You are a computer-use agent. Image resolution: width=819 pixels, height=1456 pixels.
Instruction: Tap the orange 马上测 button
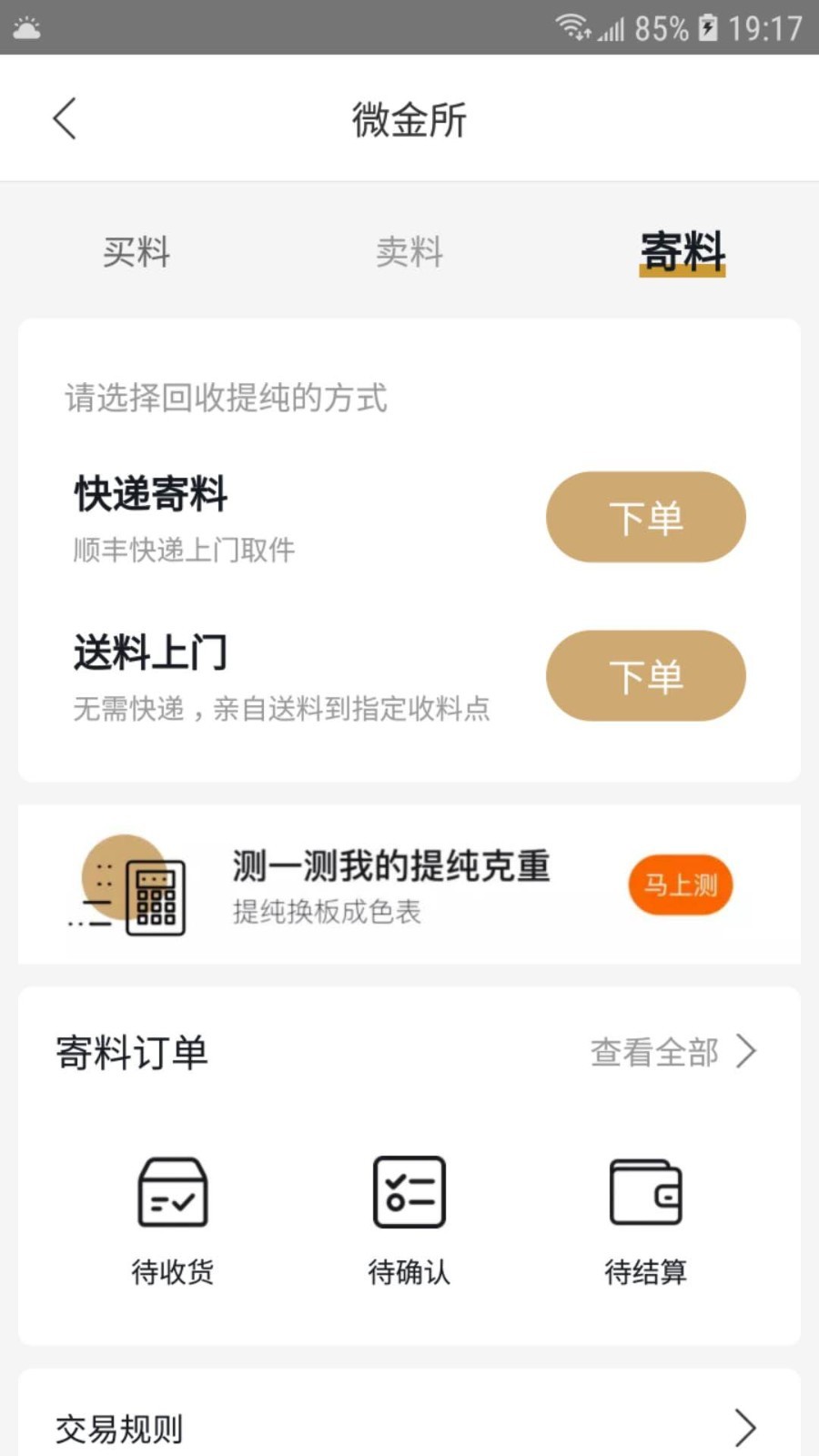tap(681, 885)
